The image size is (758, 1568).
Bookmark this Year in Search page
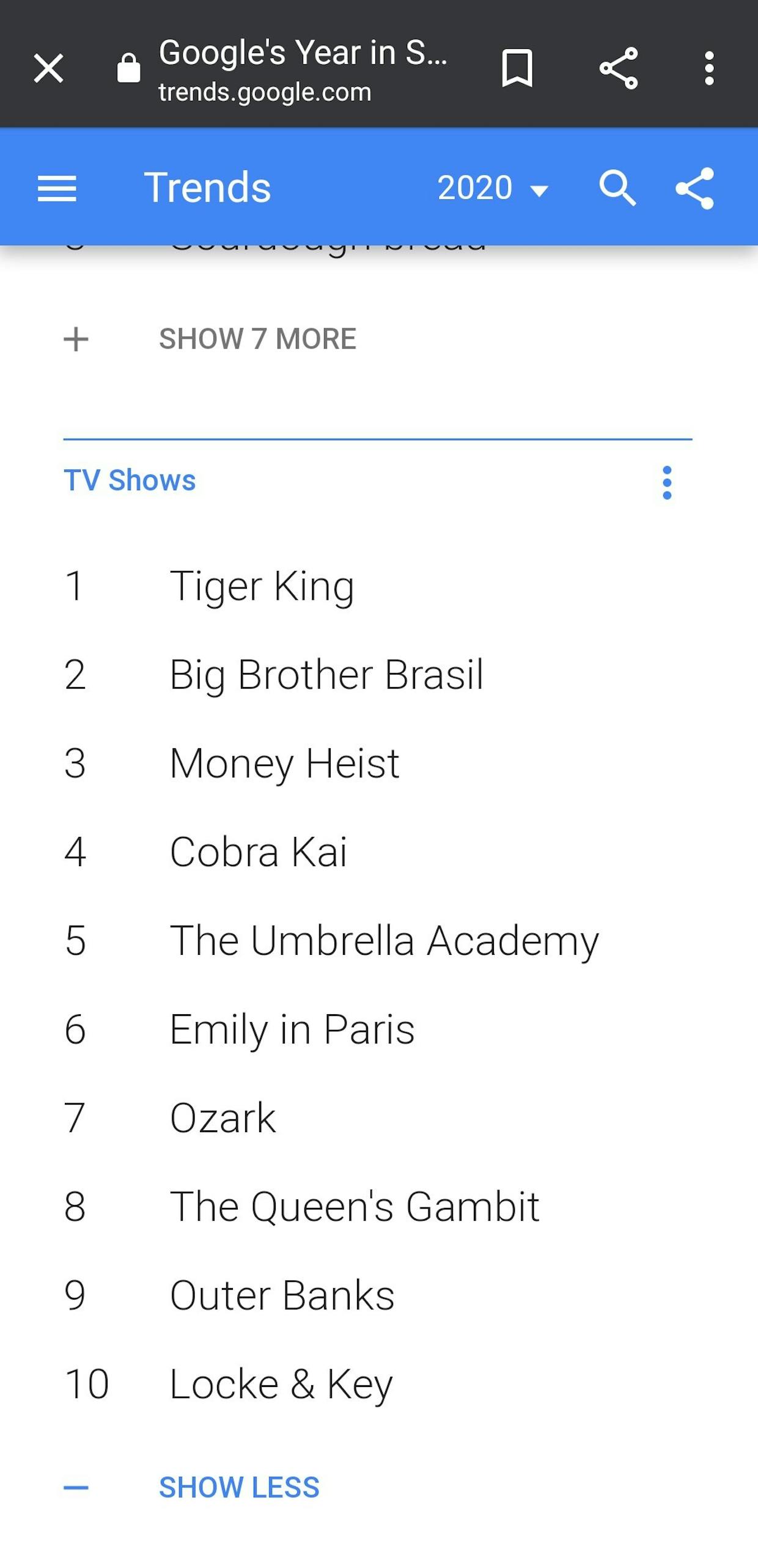[x=517, y=68]
